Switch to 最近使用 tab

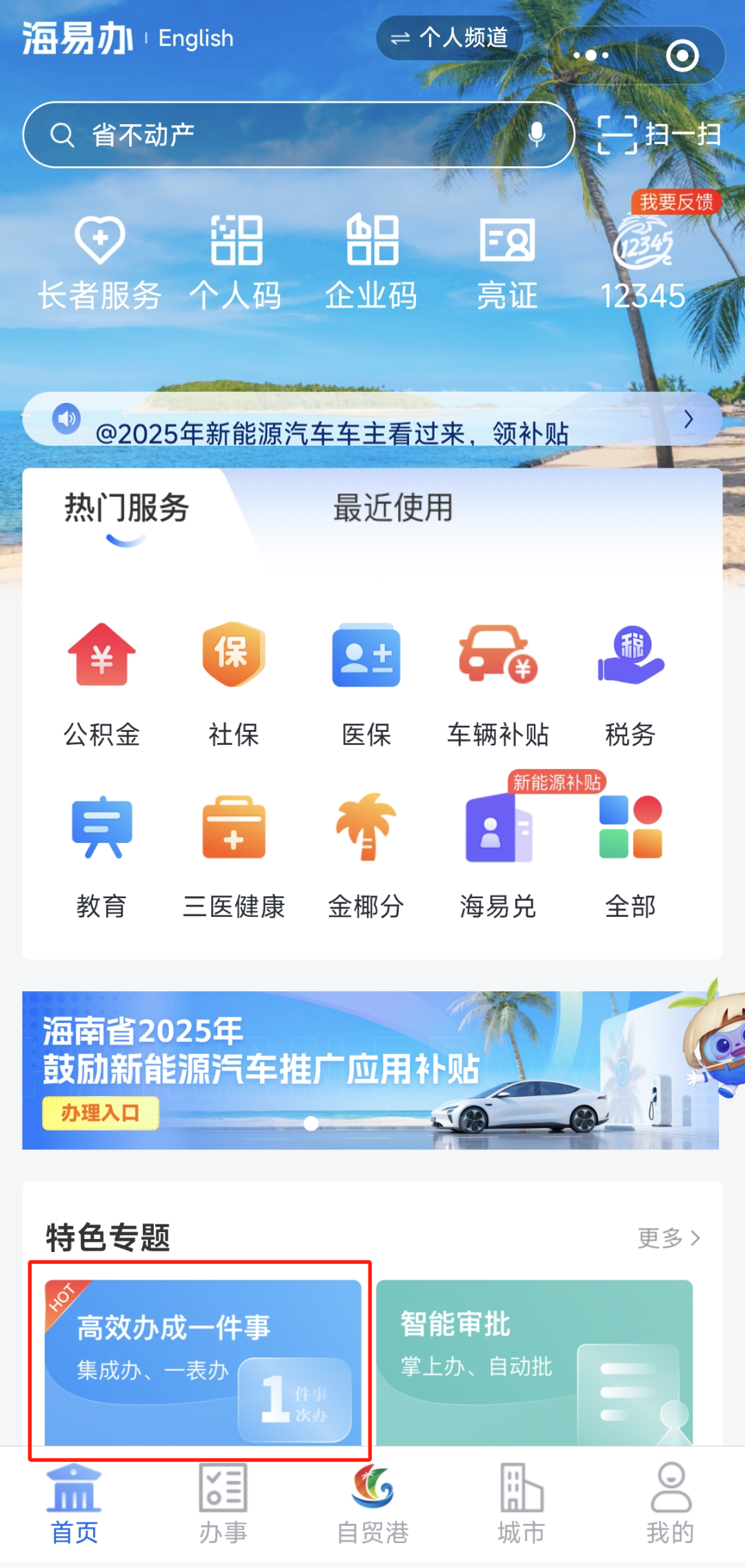(393, 508)
